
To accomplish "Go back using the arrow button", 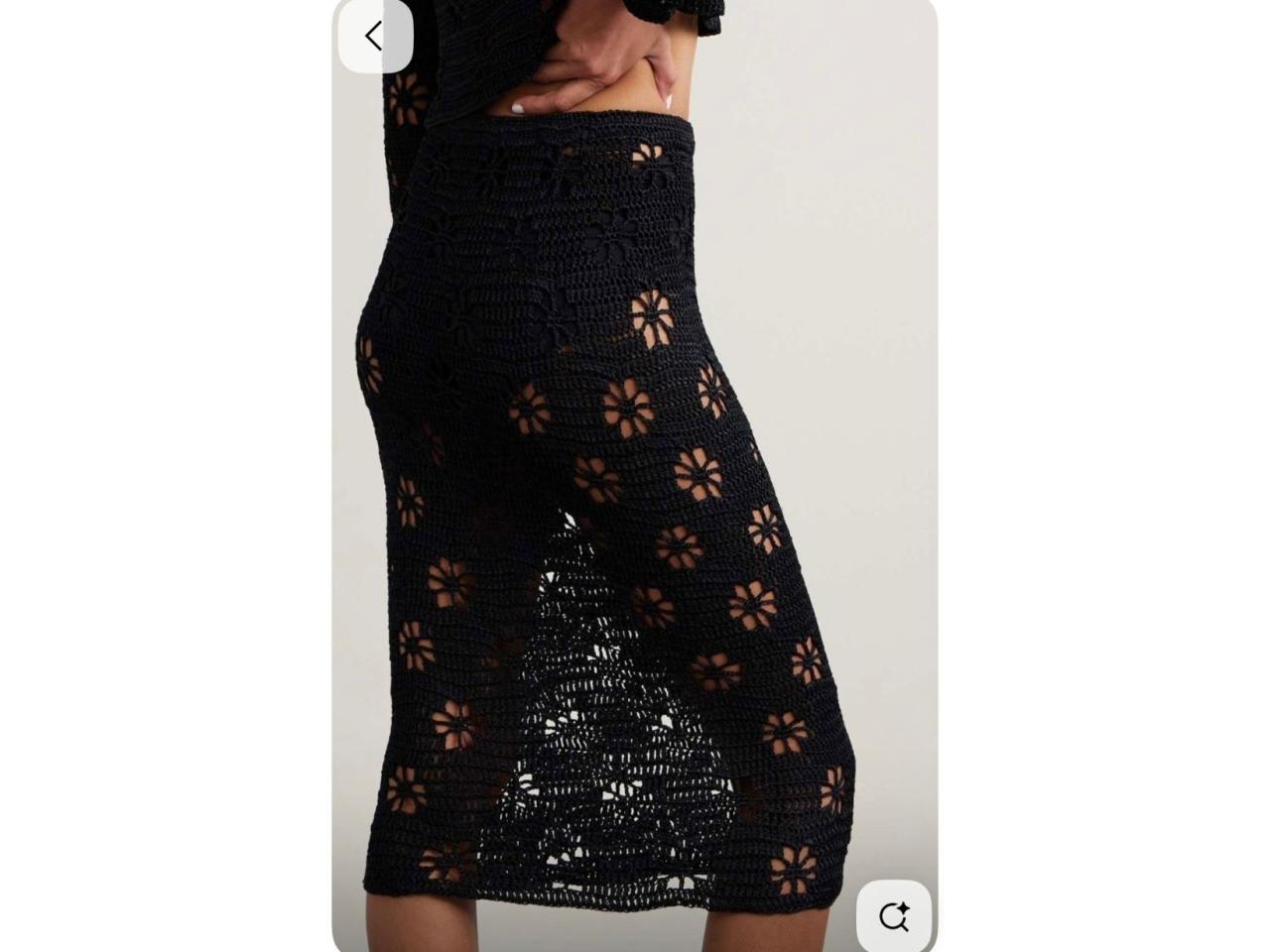I will [x=374, y=37].
